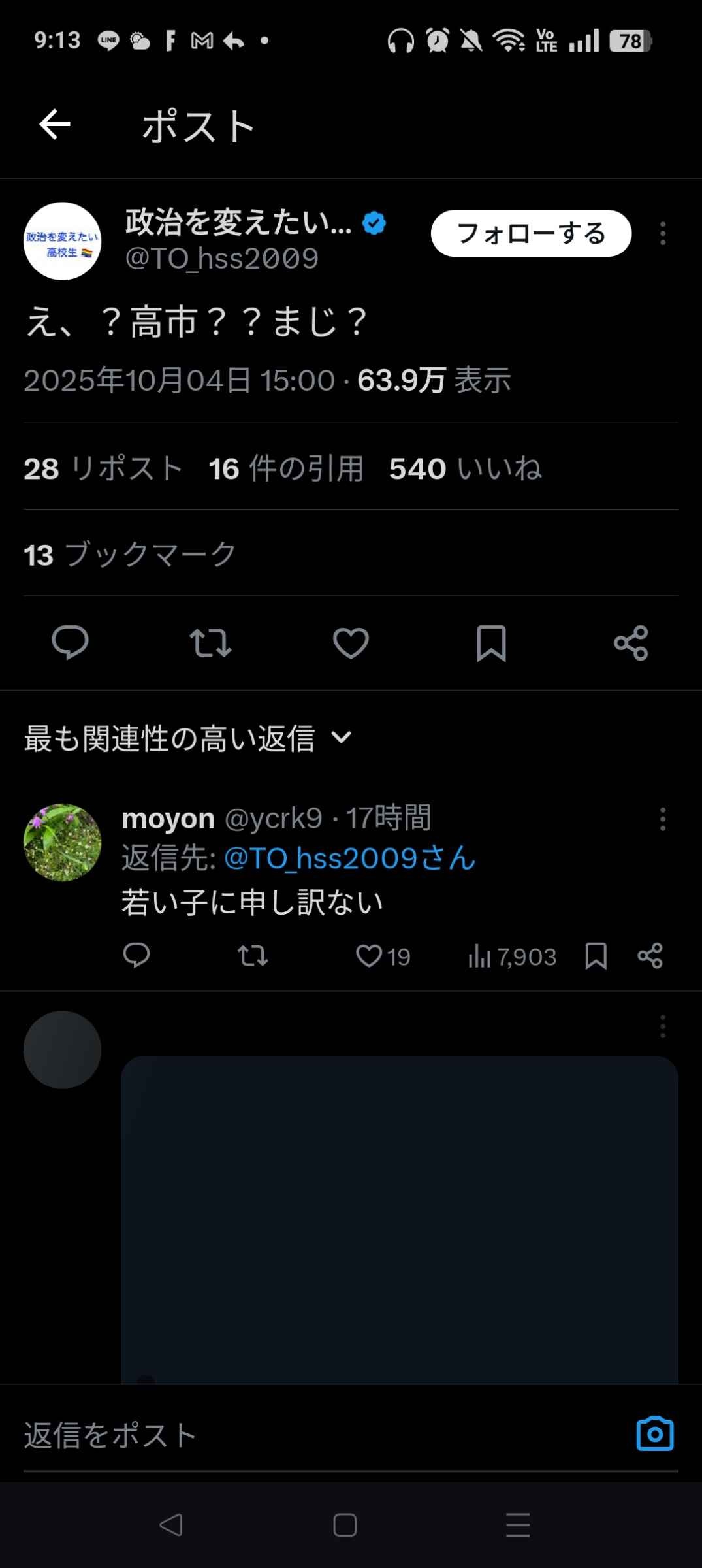
Task: Tap the フォローする button
Action: (x=531, y=233)
